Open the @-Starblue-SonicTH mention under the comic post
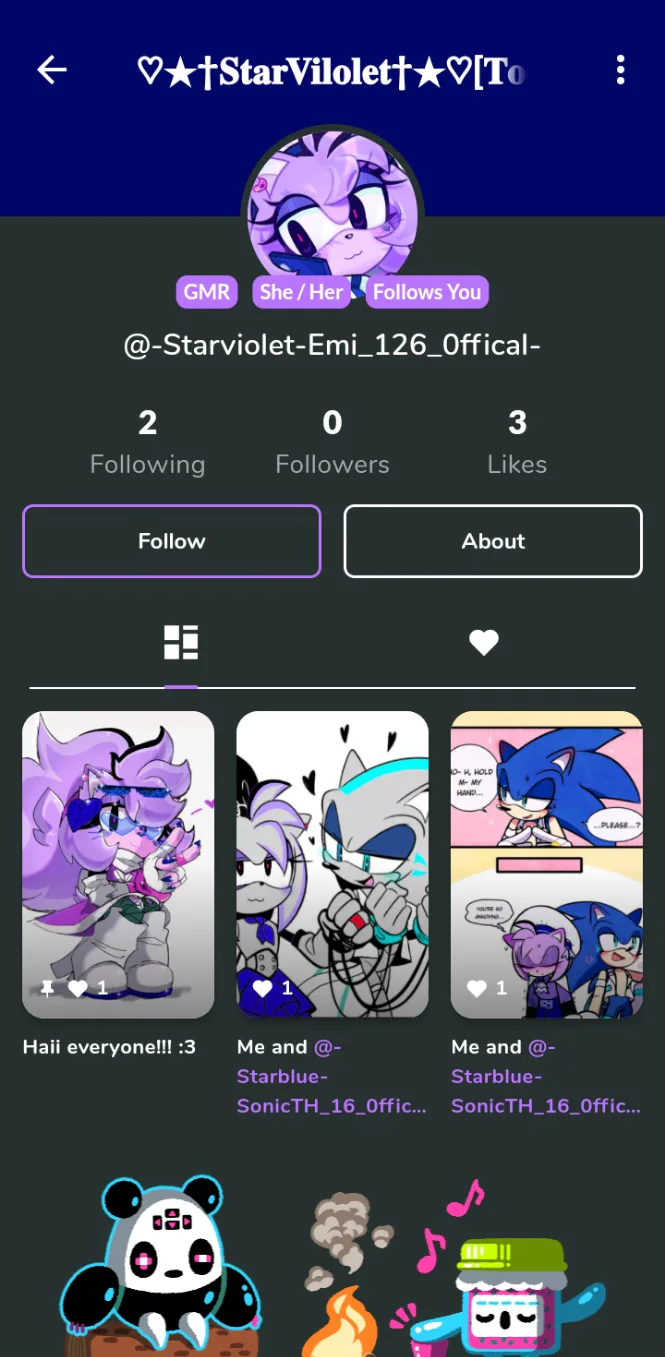The image size is (665, 1357). [x=546, y=1076]
